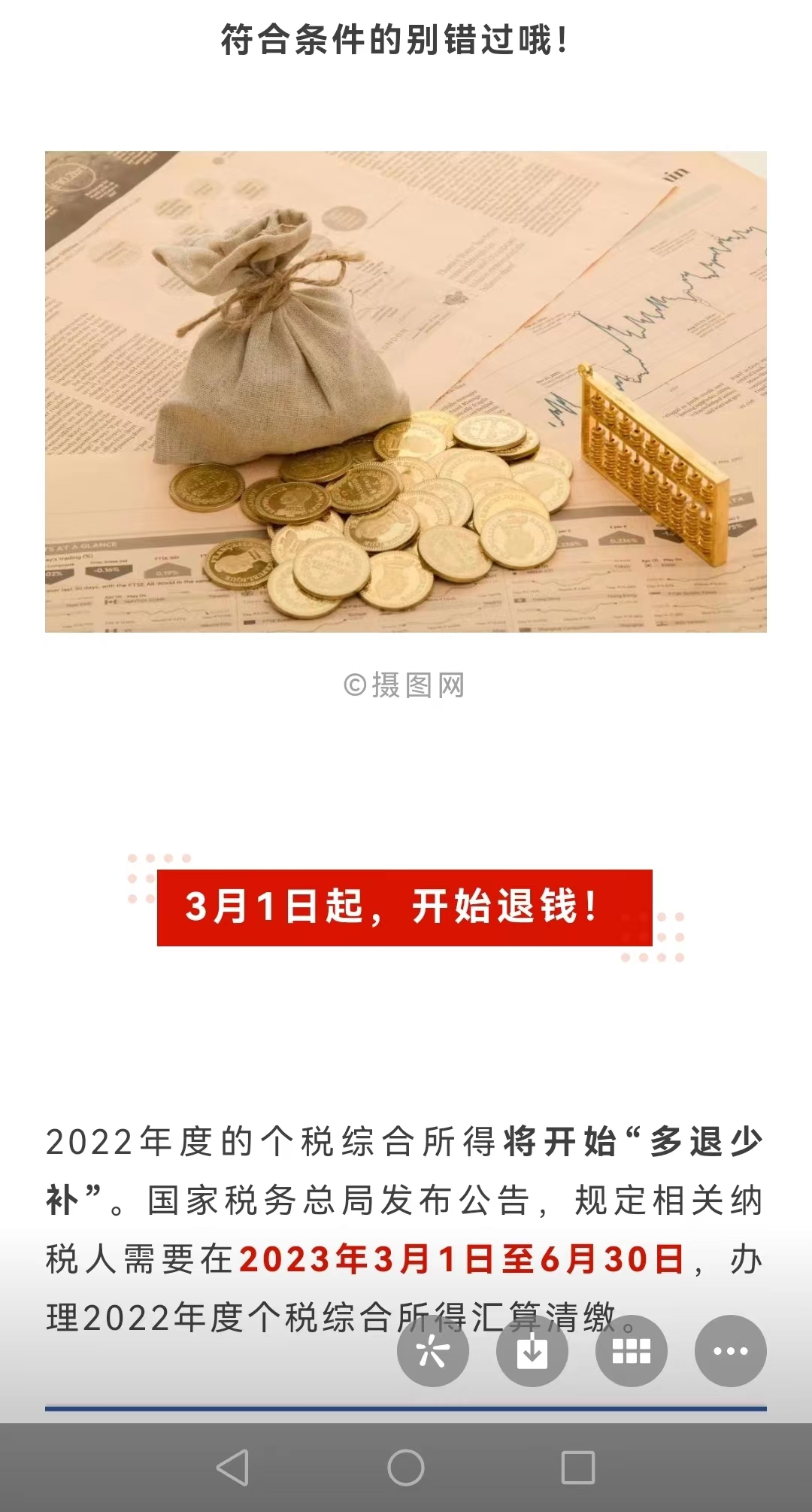Tap the search-in-image star icon
The image size is (812, 1512).
(x=433, y=1351)
